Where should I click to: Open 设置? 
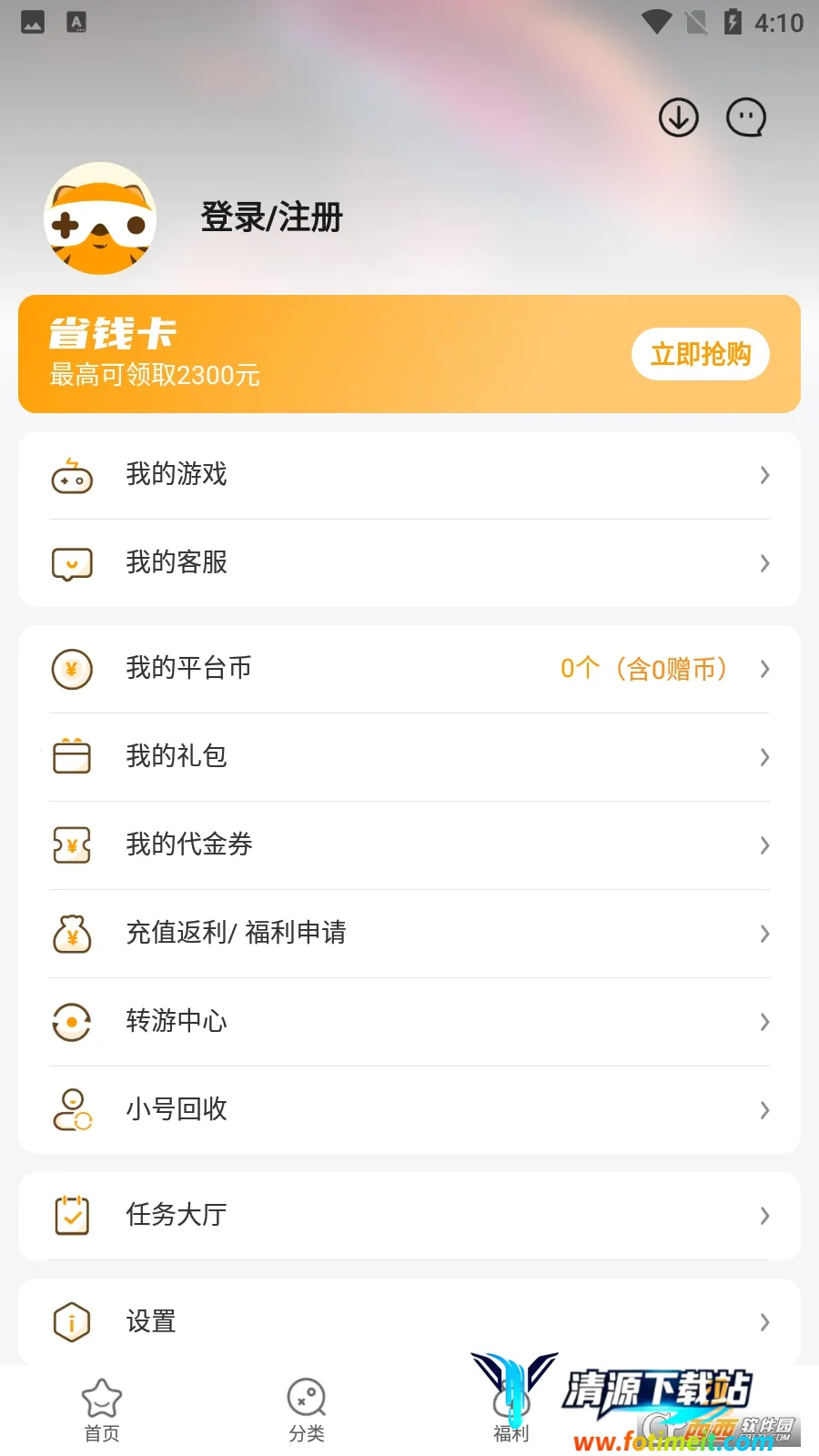409,1321
